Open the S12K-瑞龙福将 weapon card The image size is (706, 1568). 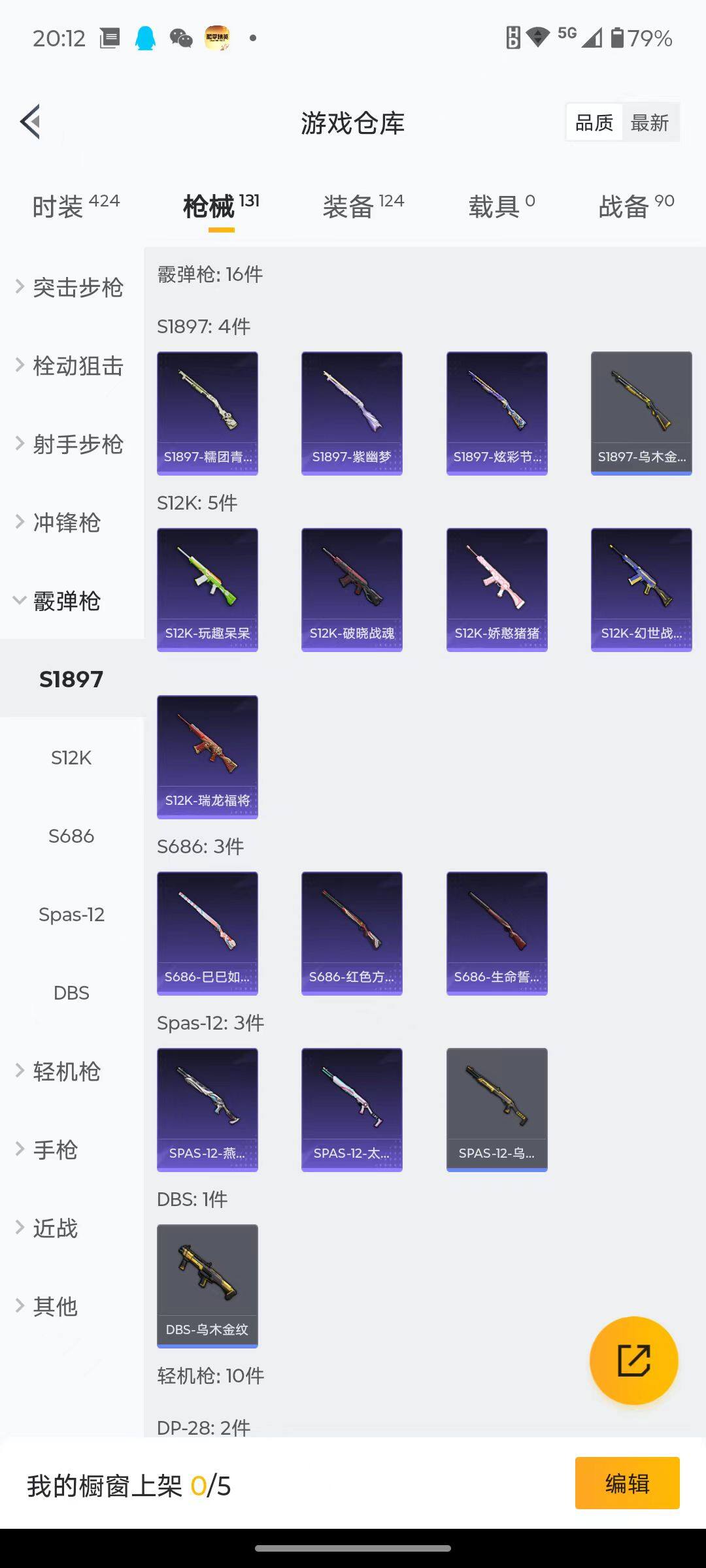click(x=207, y=755)
